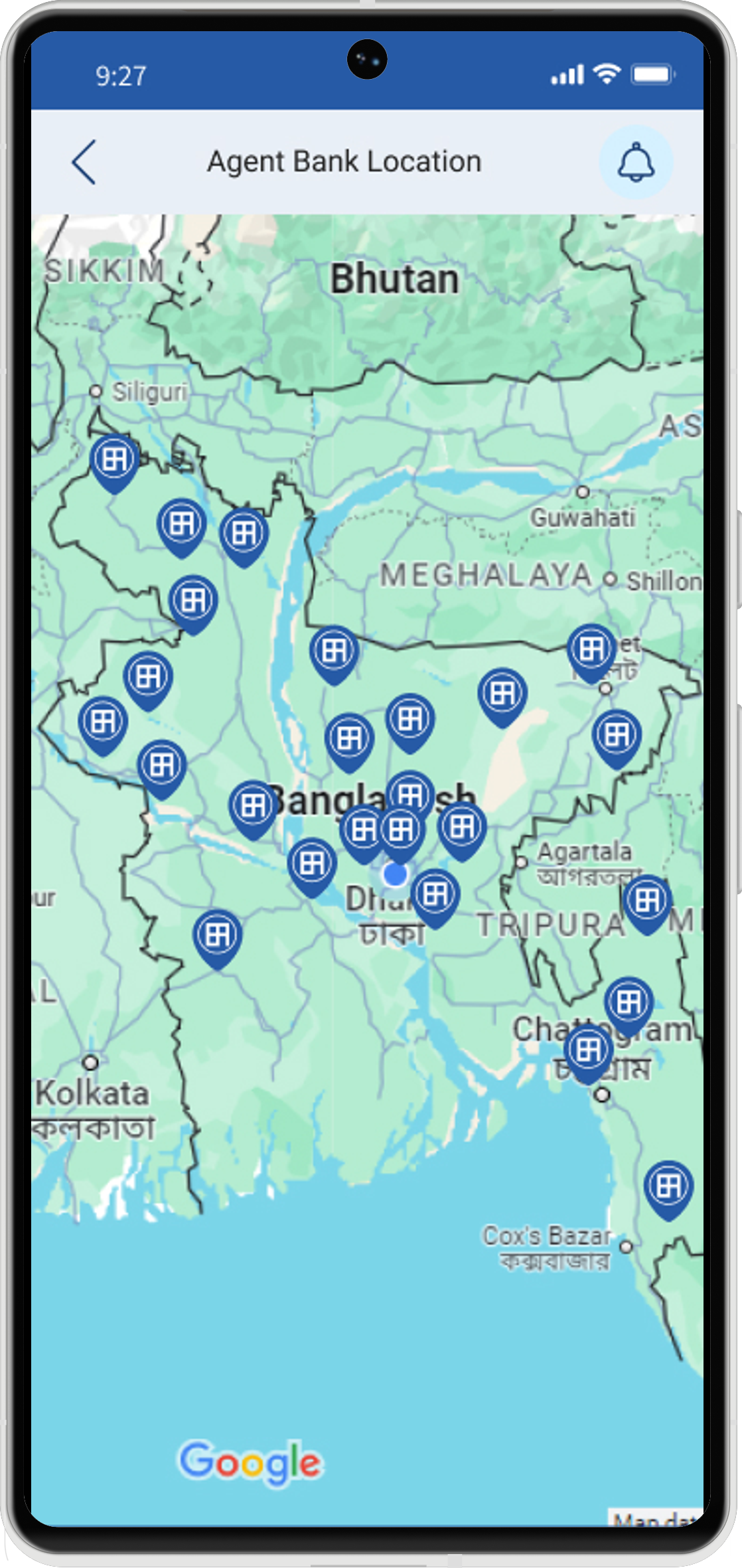
Task: Open the notifications bell
Action: tap(636, 161)
